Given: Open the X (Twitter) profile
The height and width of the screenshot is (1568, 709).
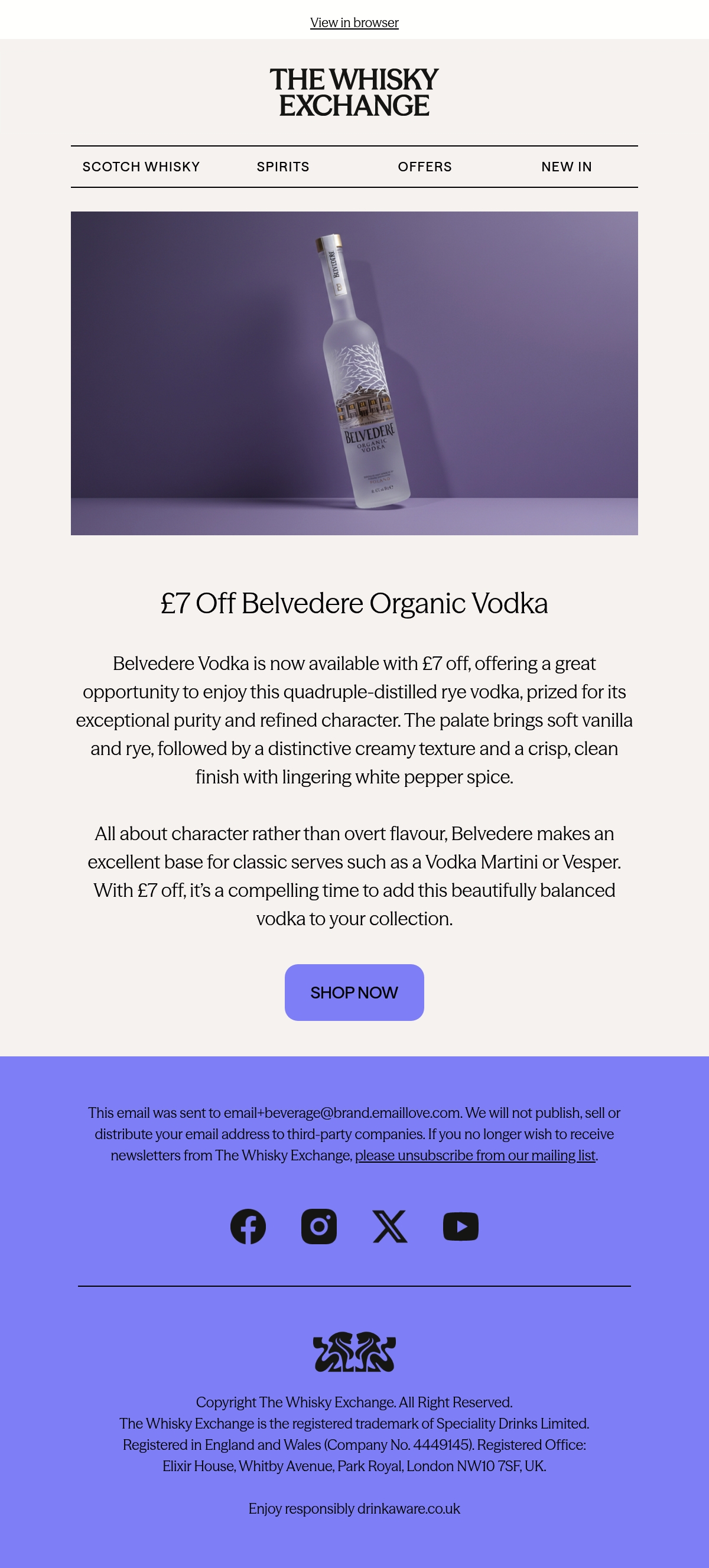Looking at the screenshot, I should tap(390, 1227).
